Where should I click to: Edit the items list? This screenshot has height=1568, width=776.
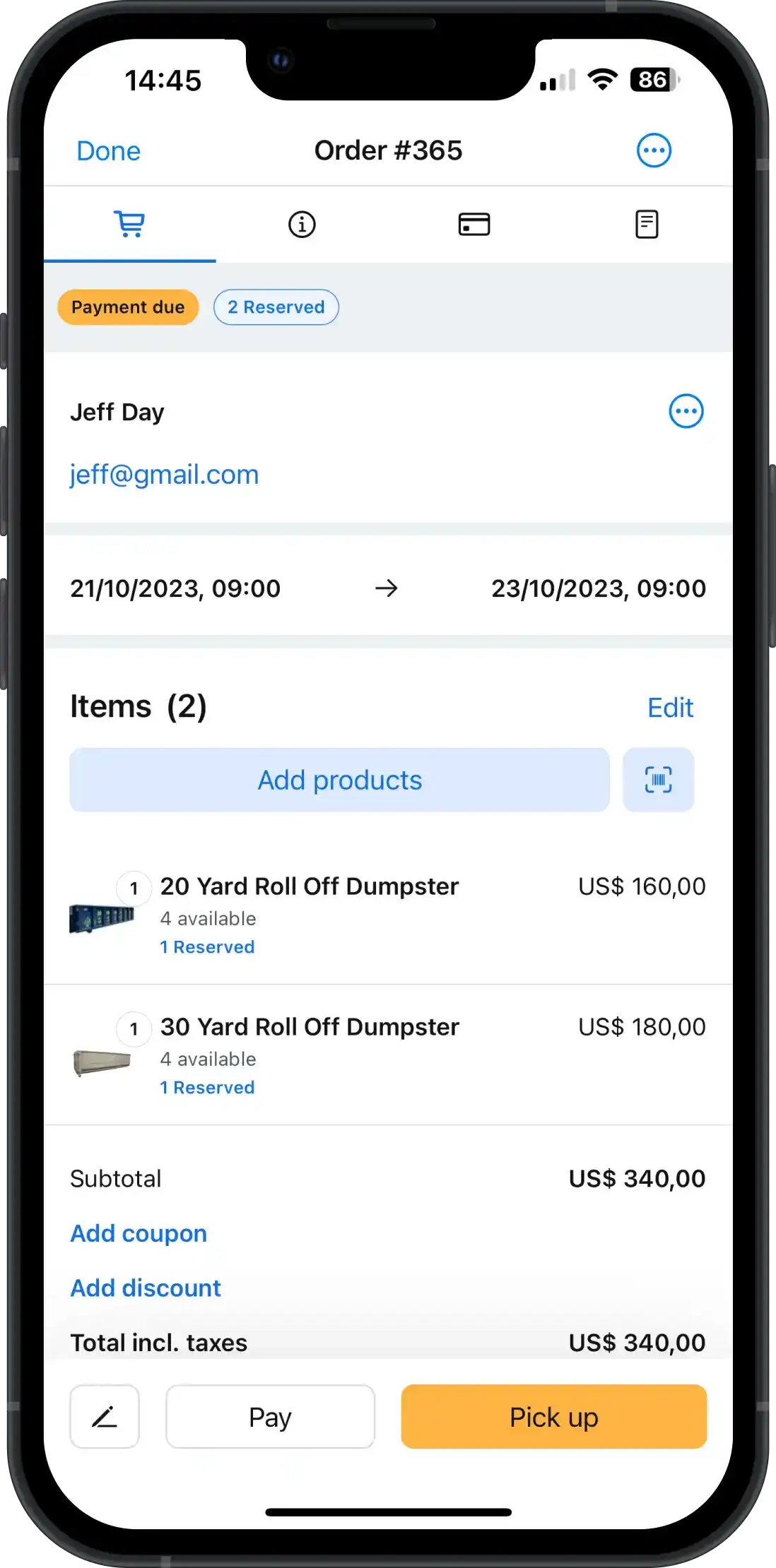[x=670, y=708]
